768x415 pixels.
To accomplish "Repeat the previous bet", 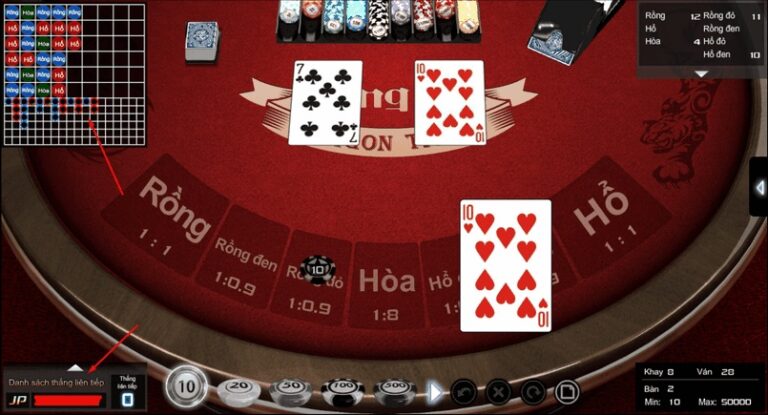I will coord(531,391).
